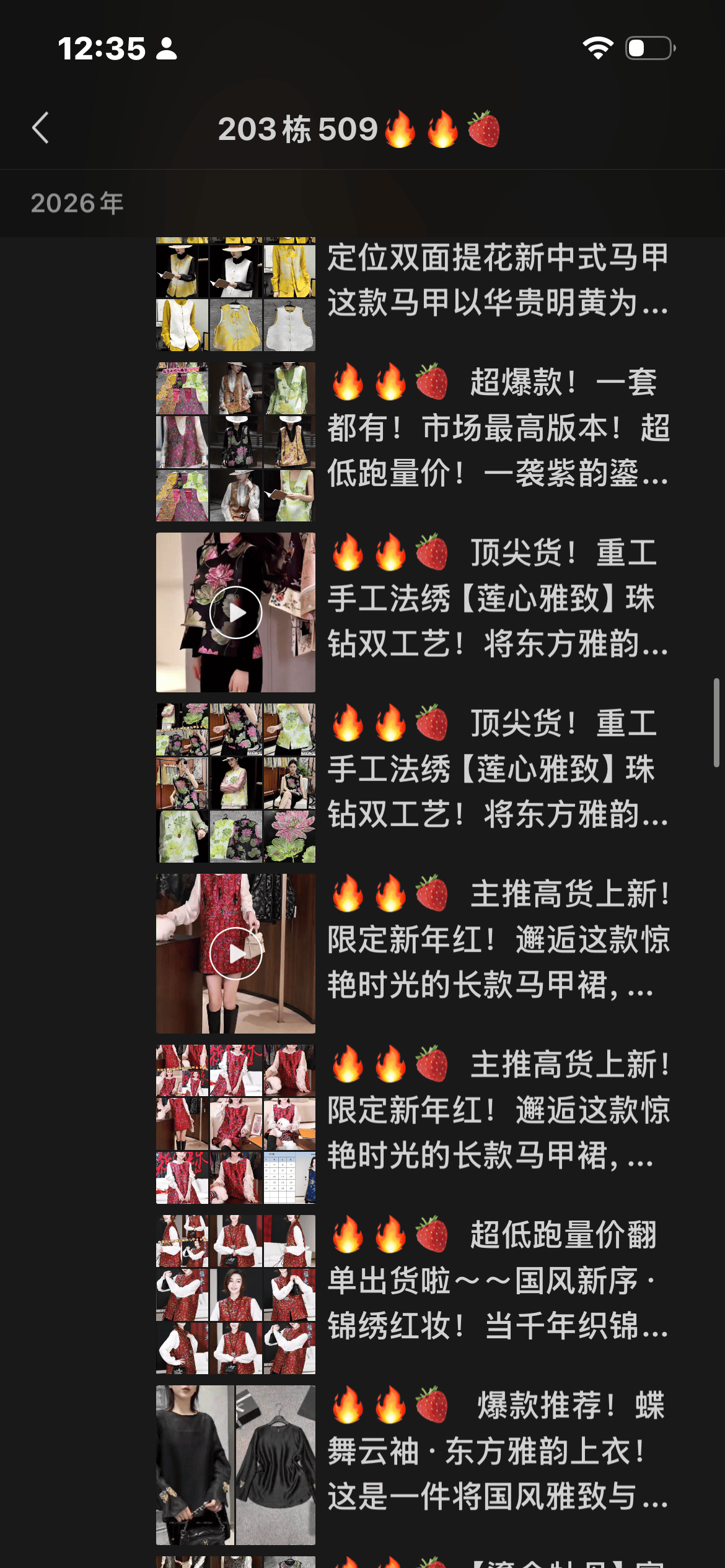
Task: Open the 超低跑量价翻单出货啦 post
Action: click(498, 1280)
